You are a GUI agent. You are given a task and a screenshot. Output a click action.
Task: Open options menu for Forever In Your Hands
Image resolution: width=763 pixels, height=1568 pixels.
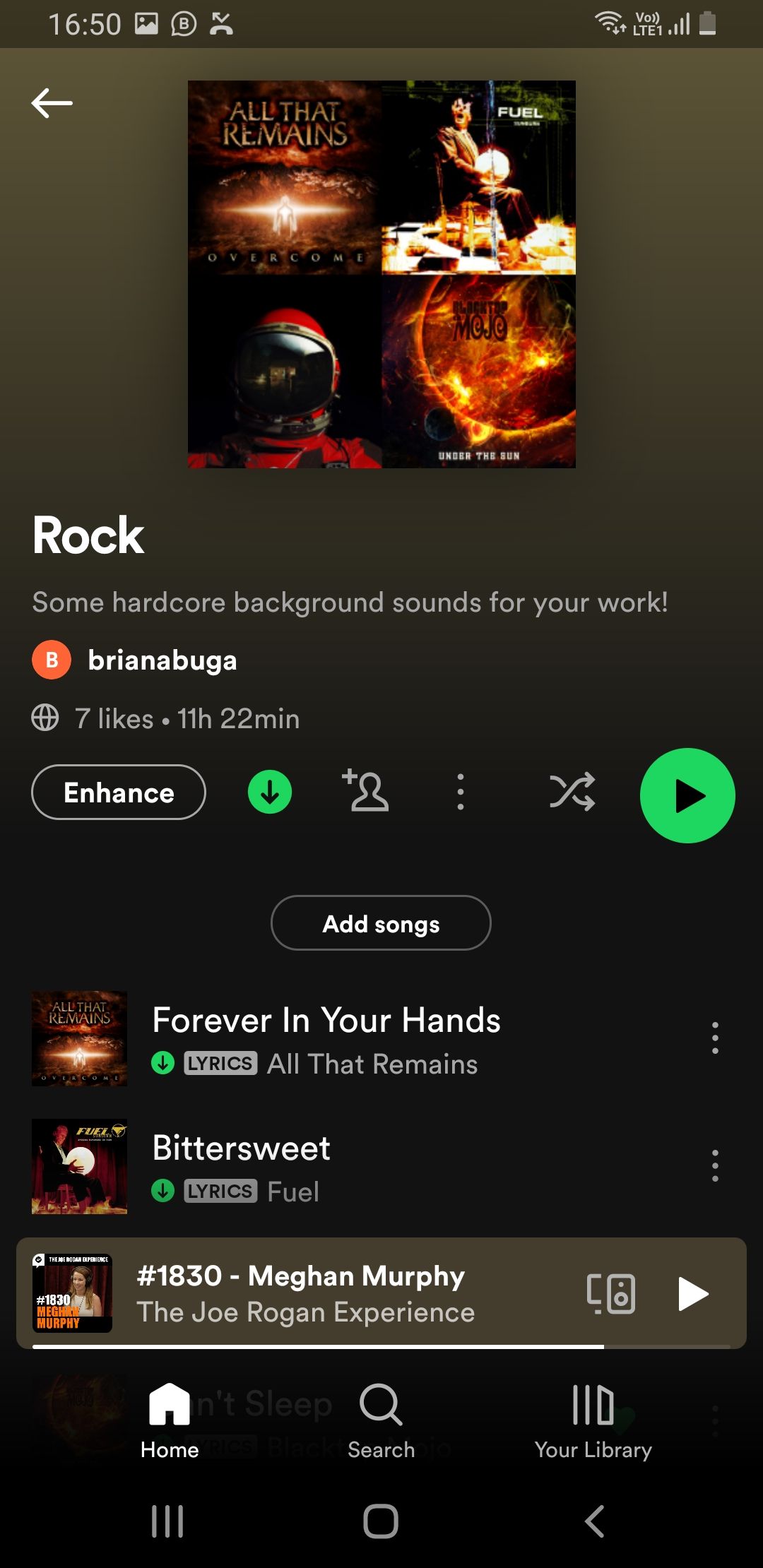715,1038
